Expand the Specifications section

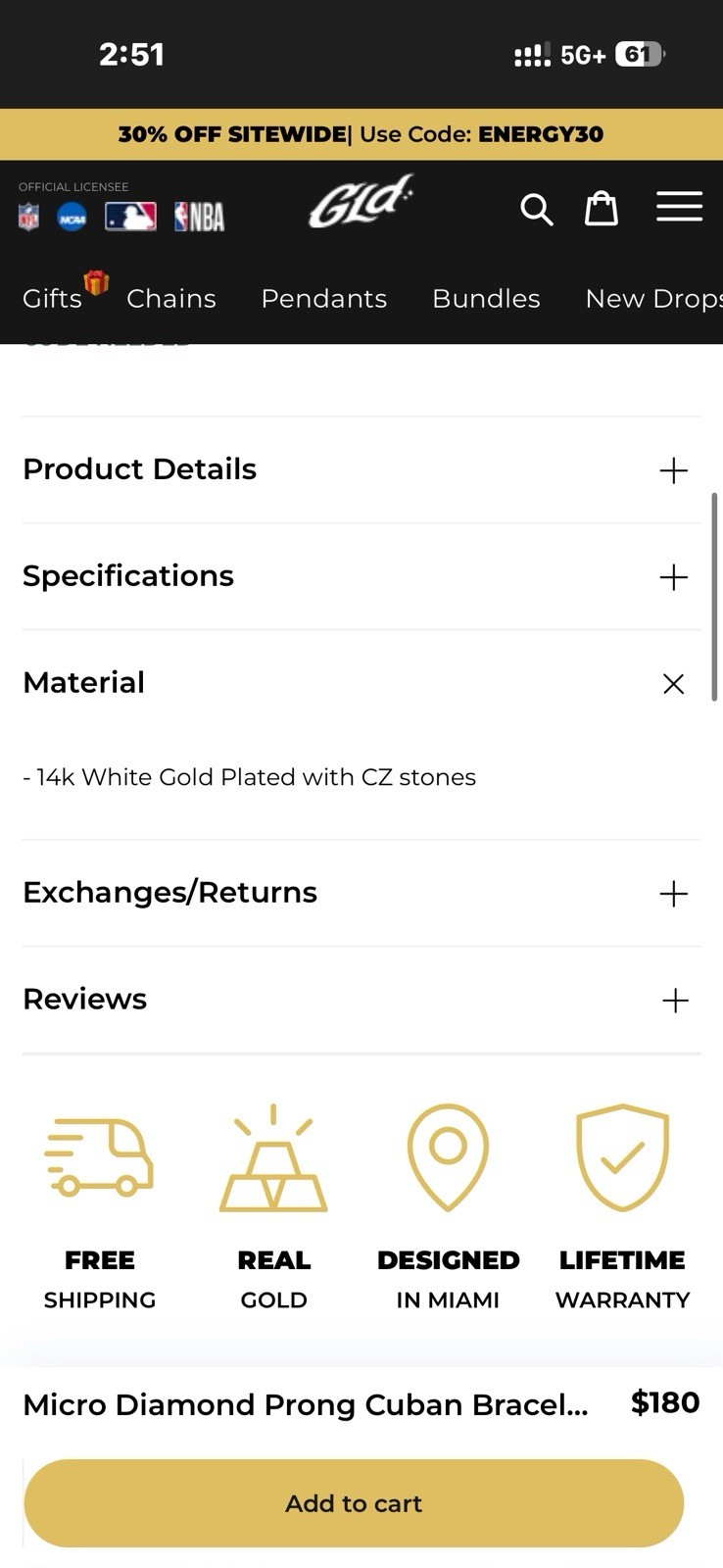coord(361,576)
